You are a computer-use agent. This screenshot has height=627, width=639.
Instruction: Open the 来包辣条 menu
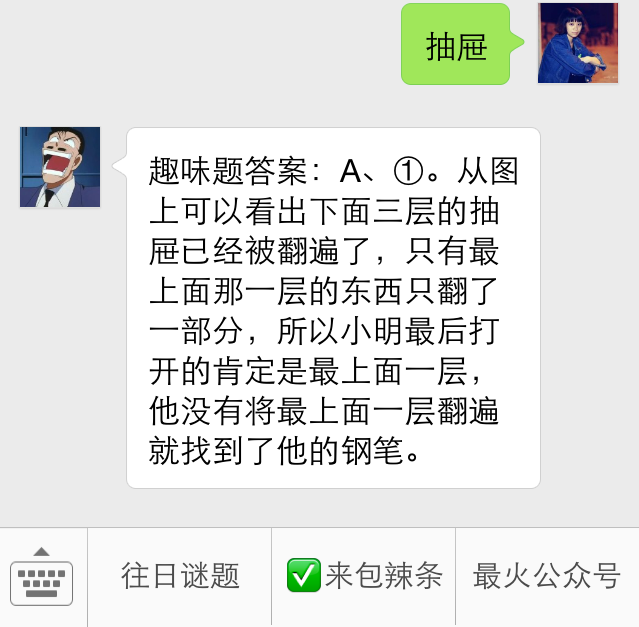[364, 577]
